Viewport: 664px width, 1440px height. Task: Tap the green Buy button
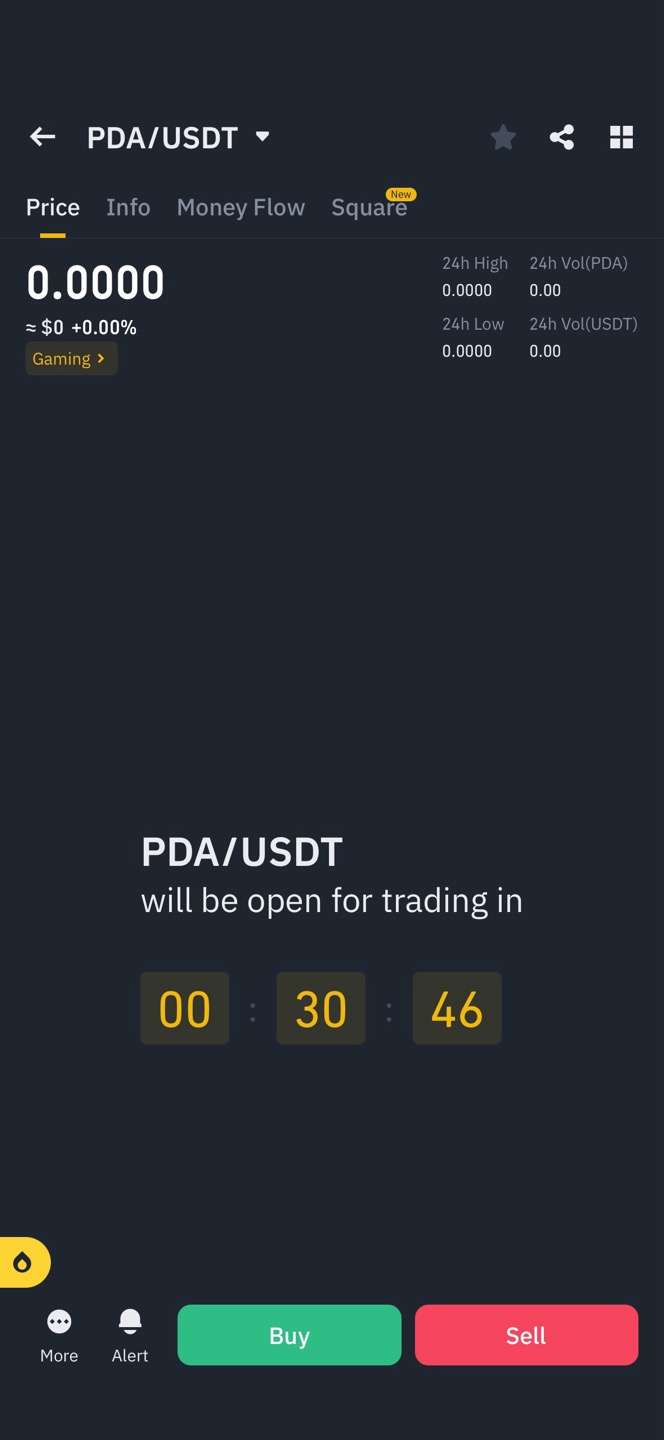pos(289,1335)
